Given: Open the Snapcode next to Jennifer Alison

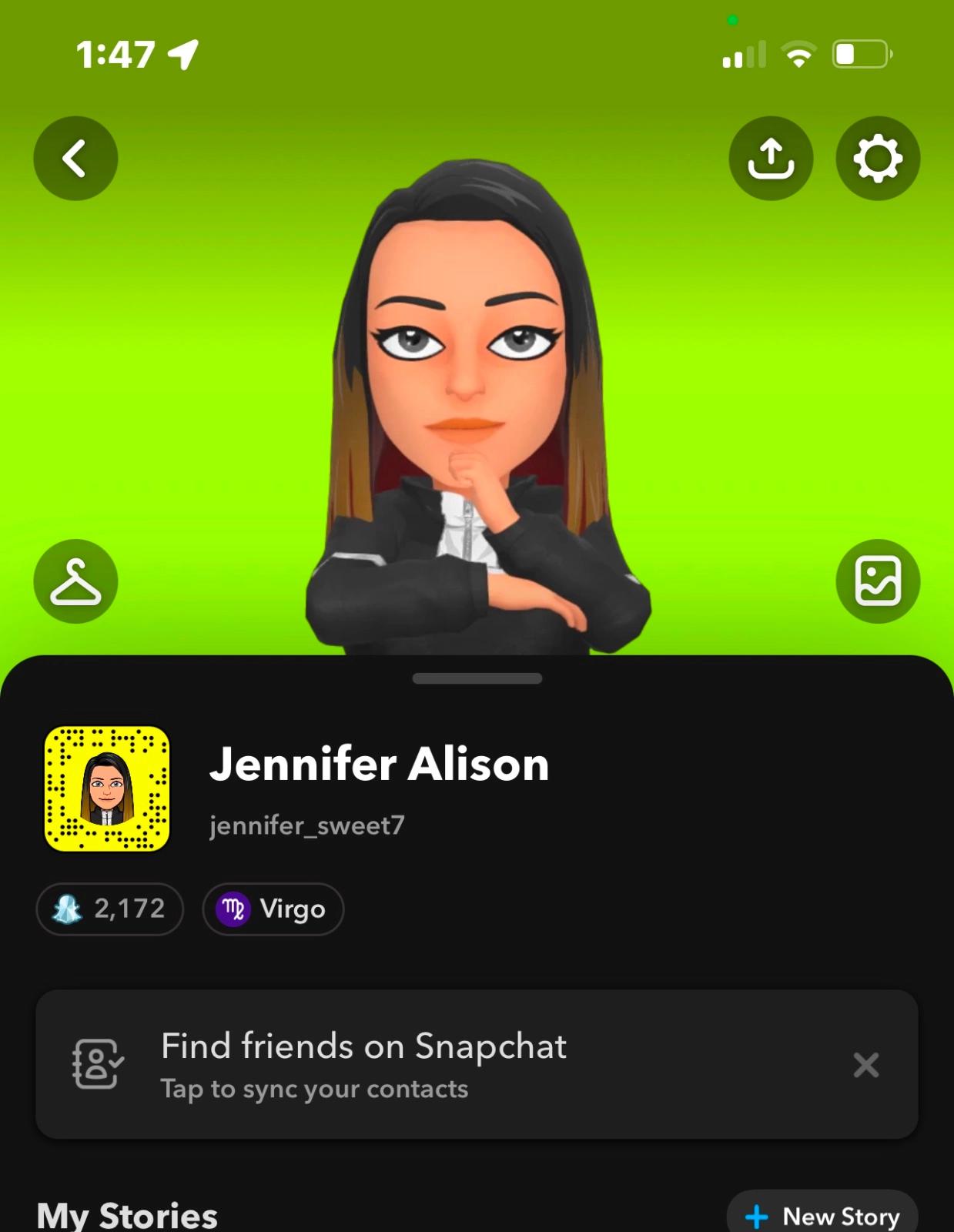Looking at the screenshot, I should click(107, 788).
